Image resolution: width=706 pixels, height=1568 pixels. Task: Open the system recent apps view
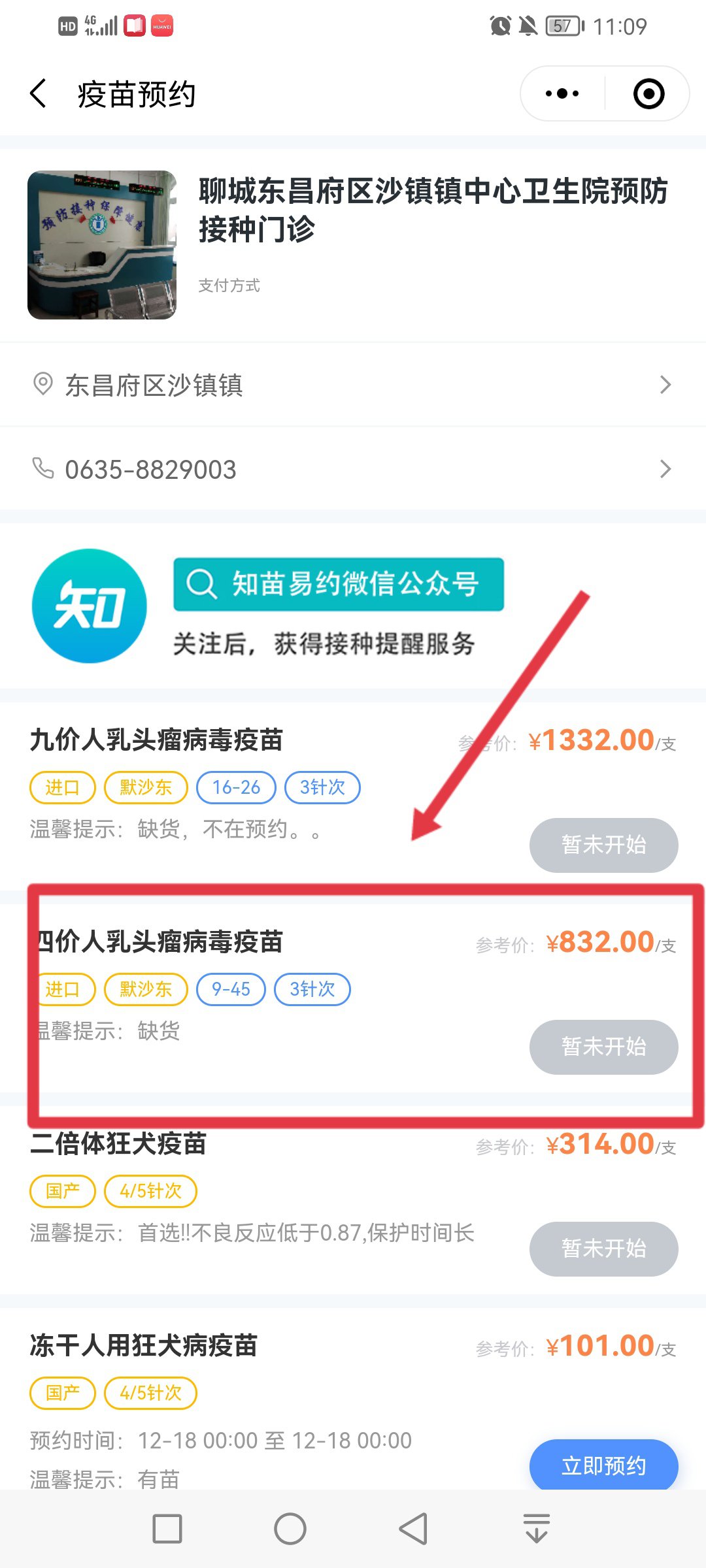click(167, 1529)
